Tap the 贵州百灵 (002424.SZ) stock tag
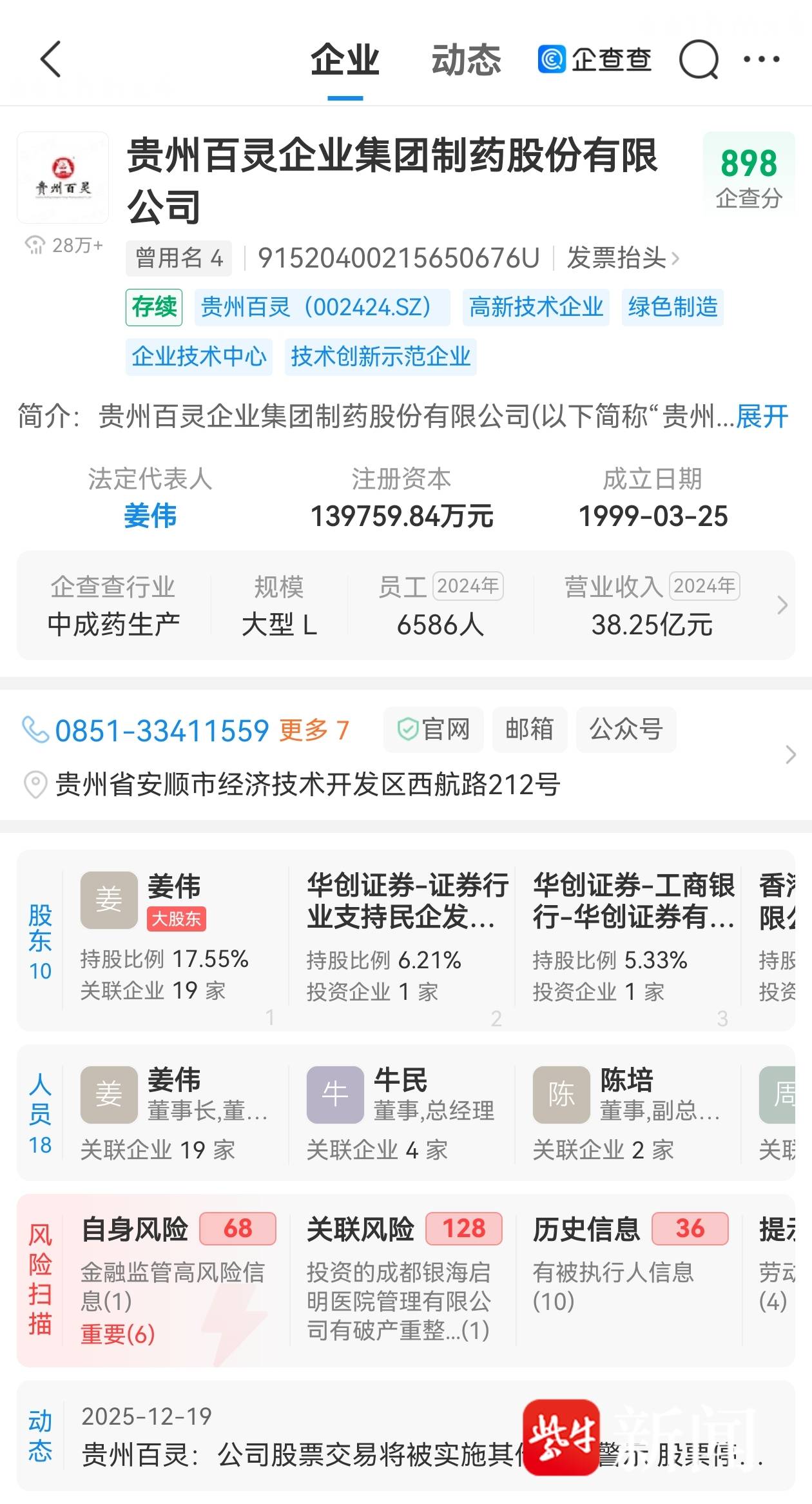Viewport: 812px width, 1504px height. (322, 307)
